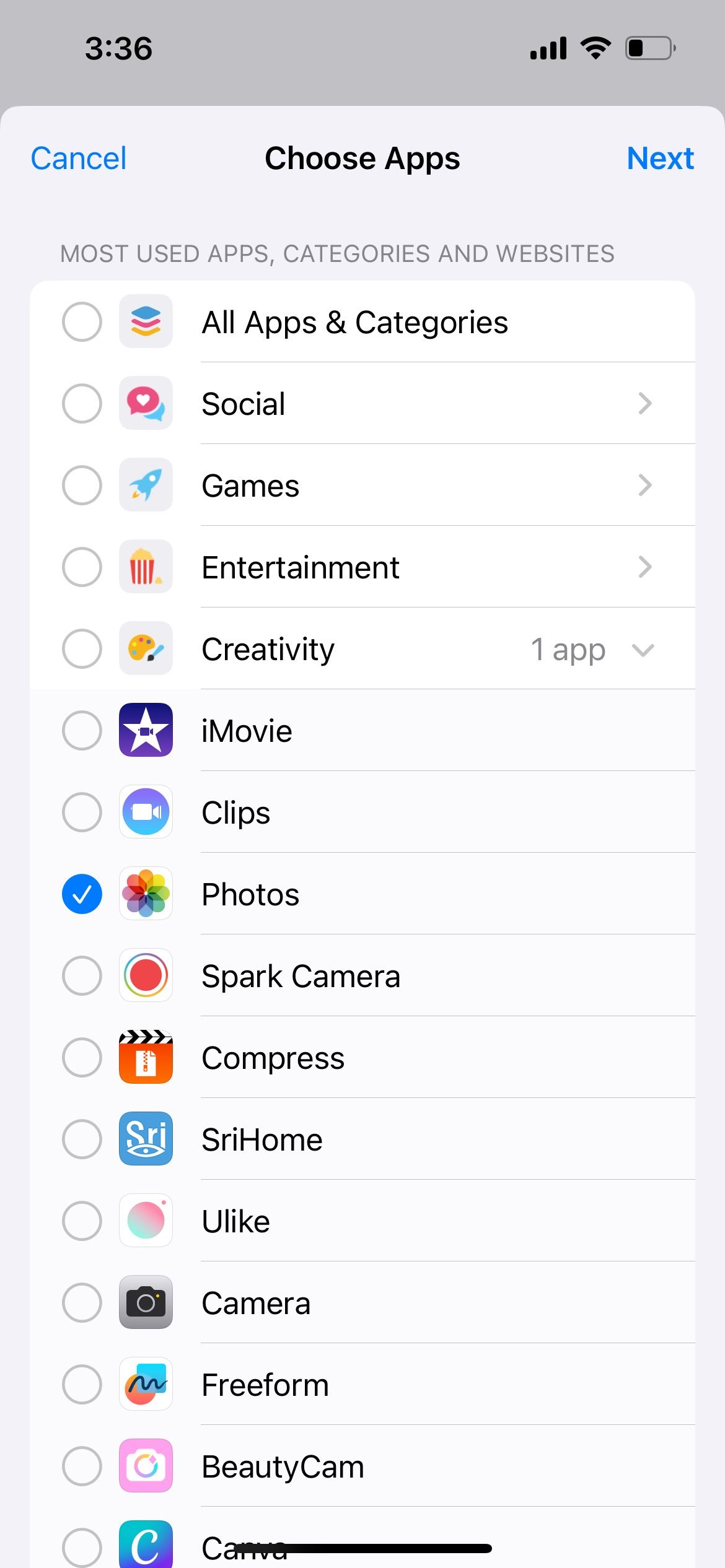Open the Social category chevron

[x=645, y=404]
